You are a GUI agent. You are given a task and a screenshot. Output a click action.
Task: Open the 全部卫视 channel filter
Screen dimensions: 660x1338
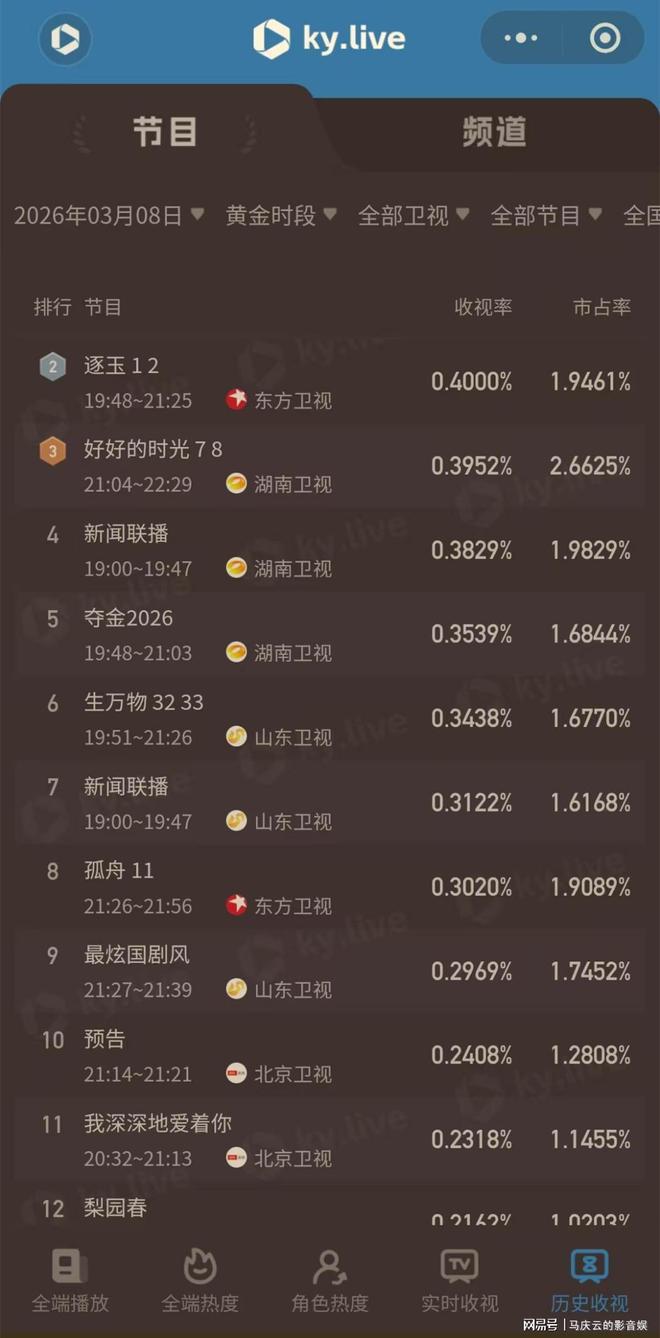click(414, 215)
